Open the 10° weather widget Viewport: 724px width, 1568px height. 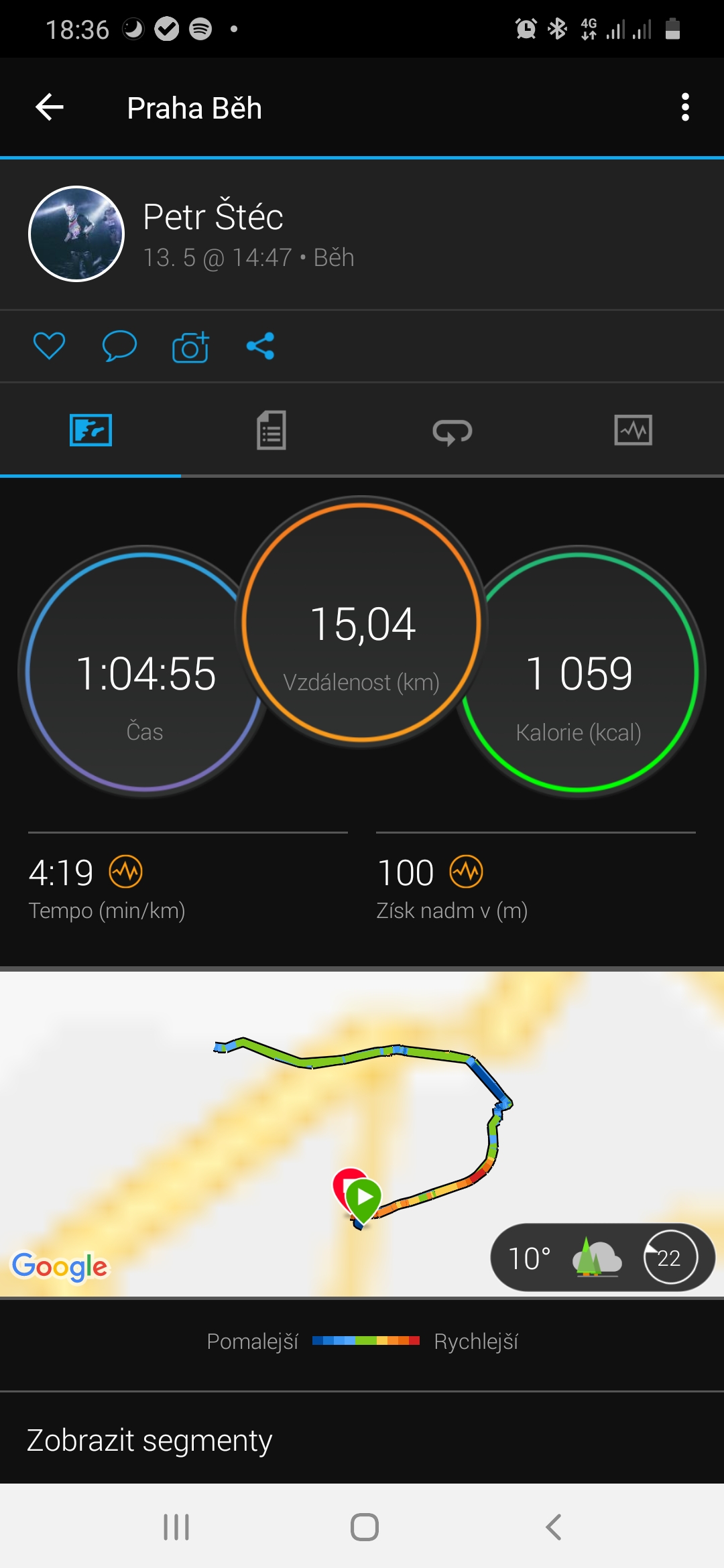(x=603, y=1257)
